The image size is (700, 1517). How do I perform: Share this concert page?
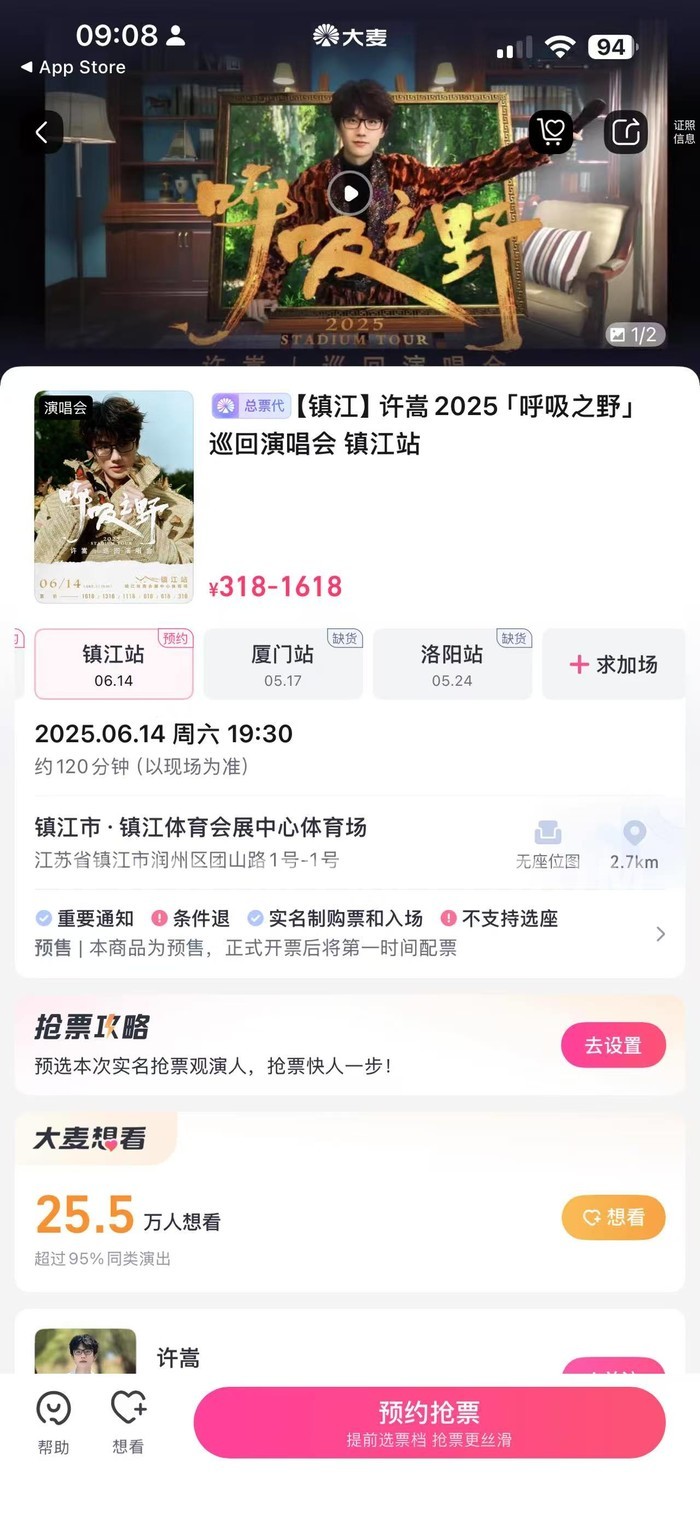coord(625,132)
